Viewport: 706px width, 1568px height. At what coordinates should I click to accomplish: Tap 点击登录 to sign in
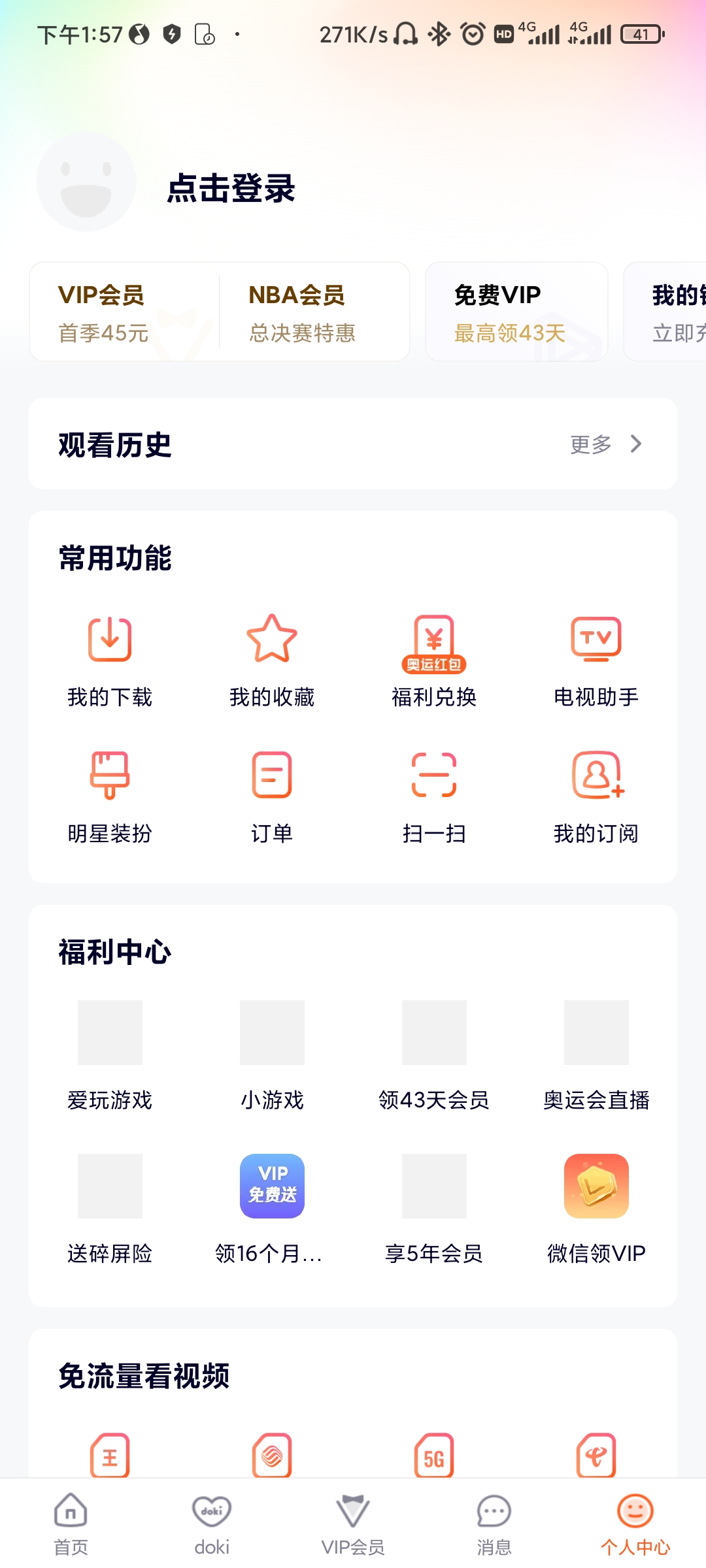231,188
